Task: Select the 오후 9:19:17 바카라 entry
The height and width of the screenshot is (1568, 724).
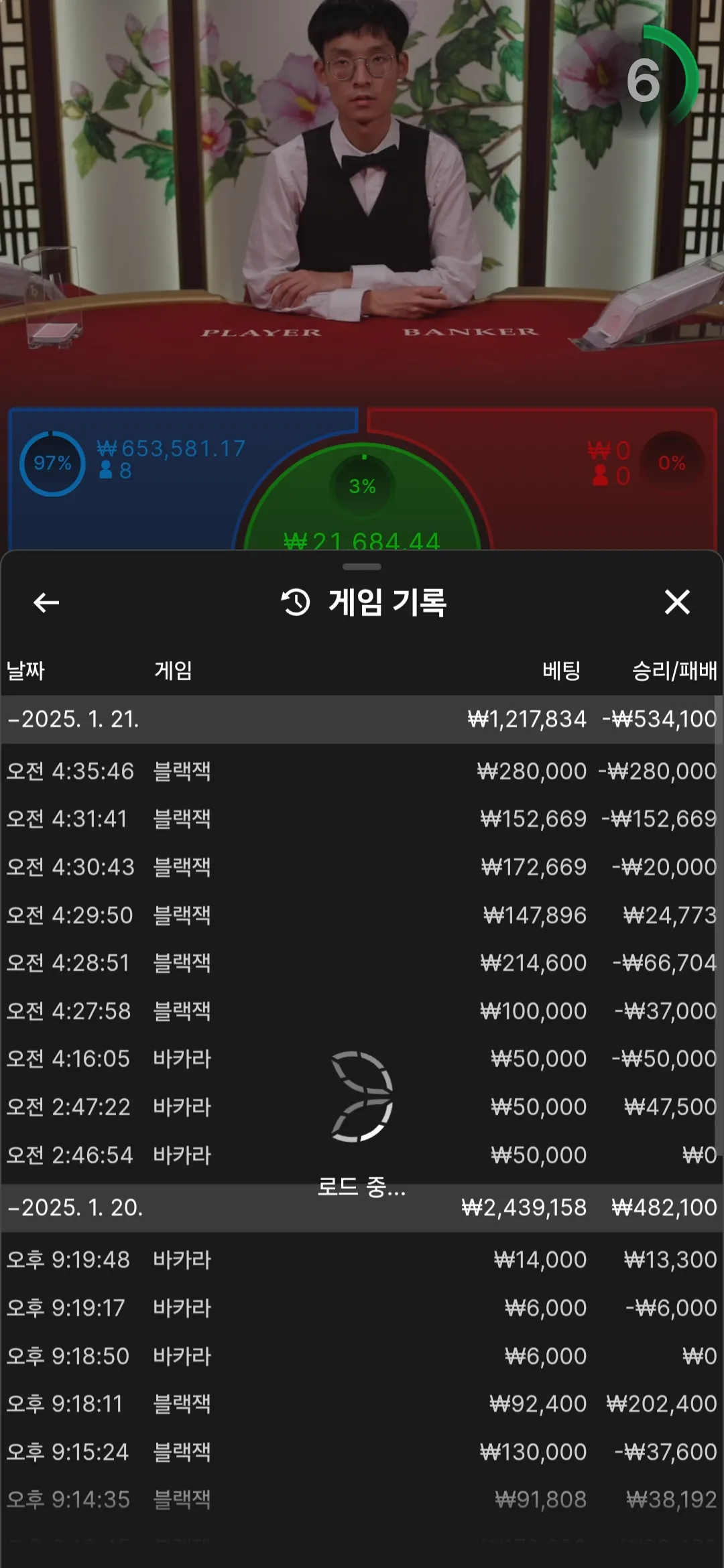Action: click(362, 1308)
